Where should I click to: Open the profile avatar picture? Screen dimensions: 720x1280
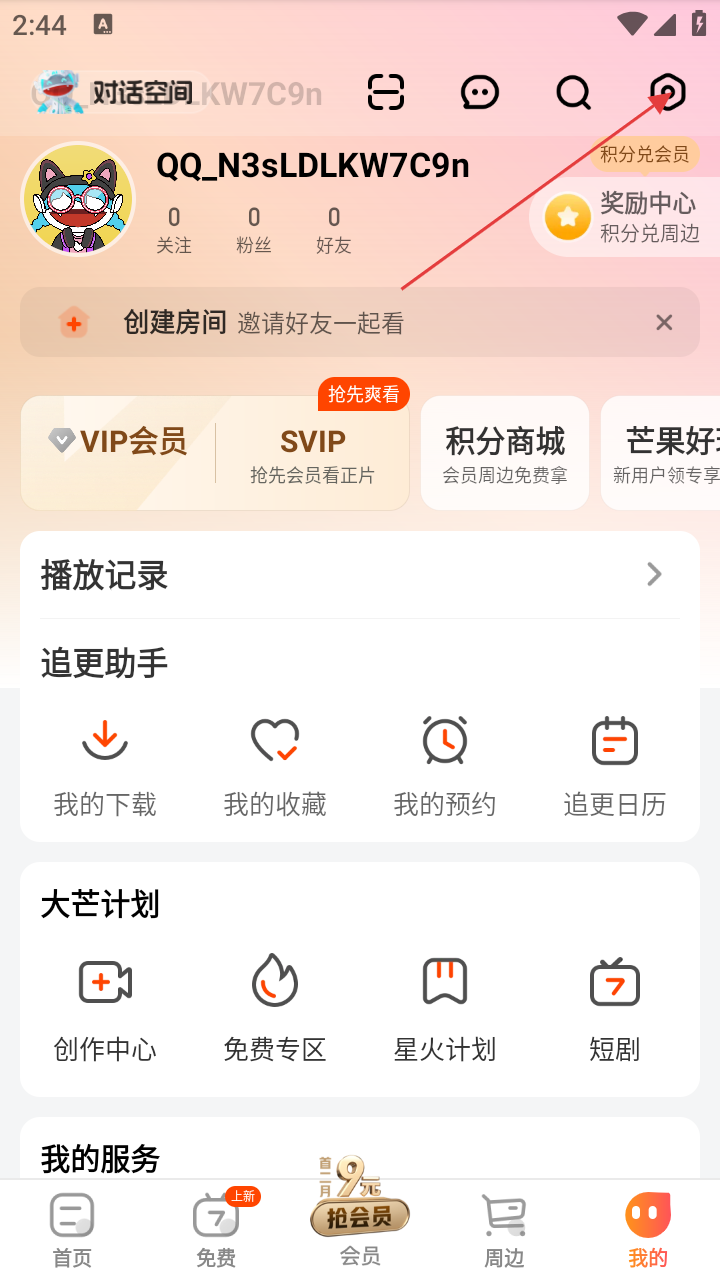78,199
